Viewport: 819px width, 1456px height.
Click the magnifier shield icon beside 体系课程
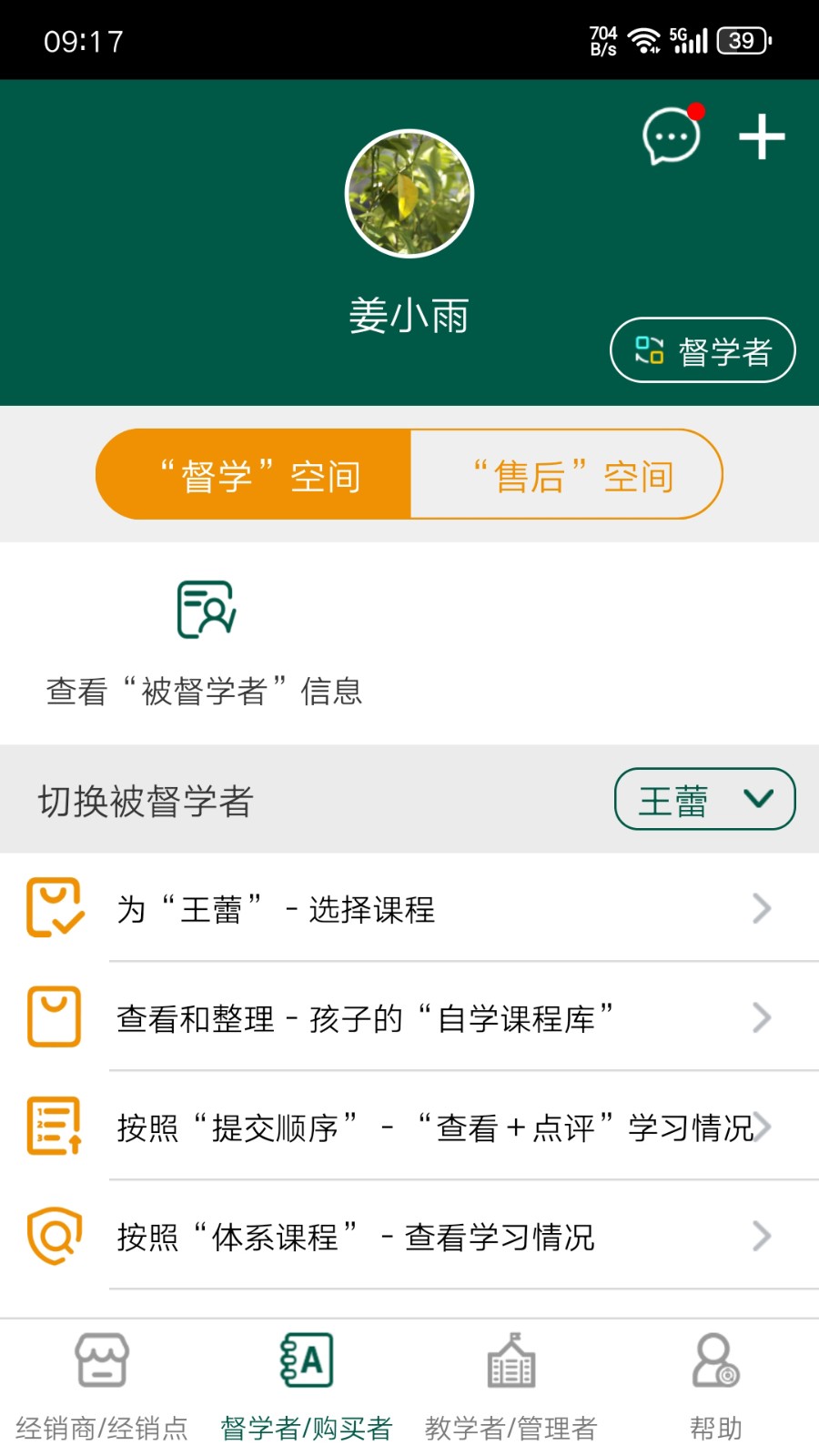pos(54,1236)
